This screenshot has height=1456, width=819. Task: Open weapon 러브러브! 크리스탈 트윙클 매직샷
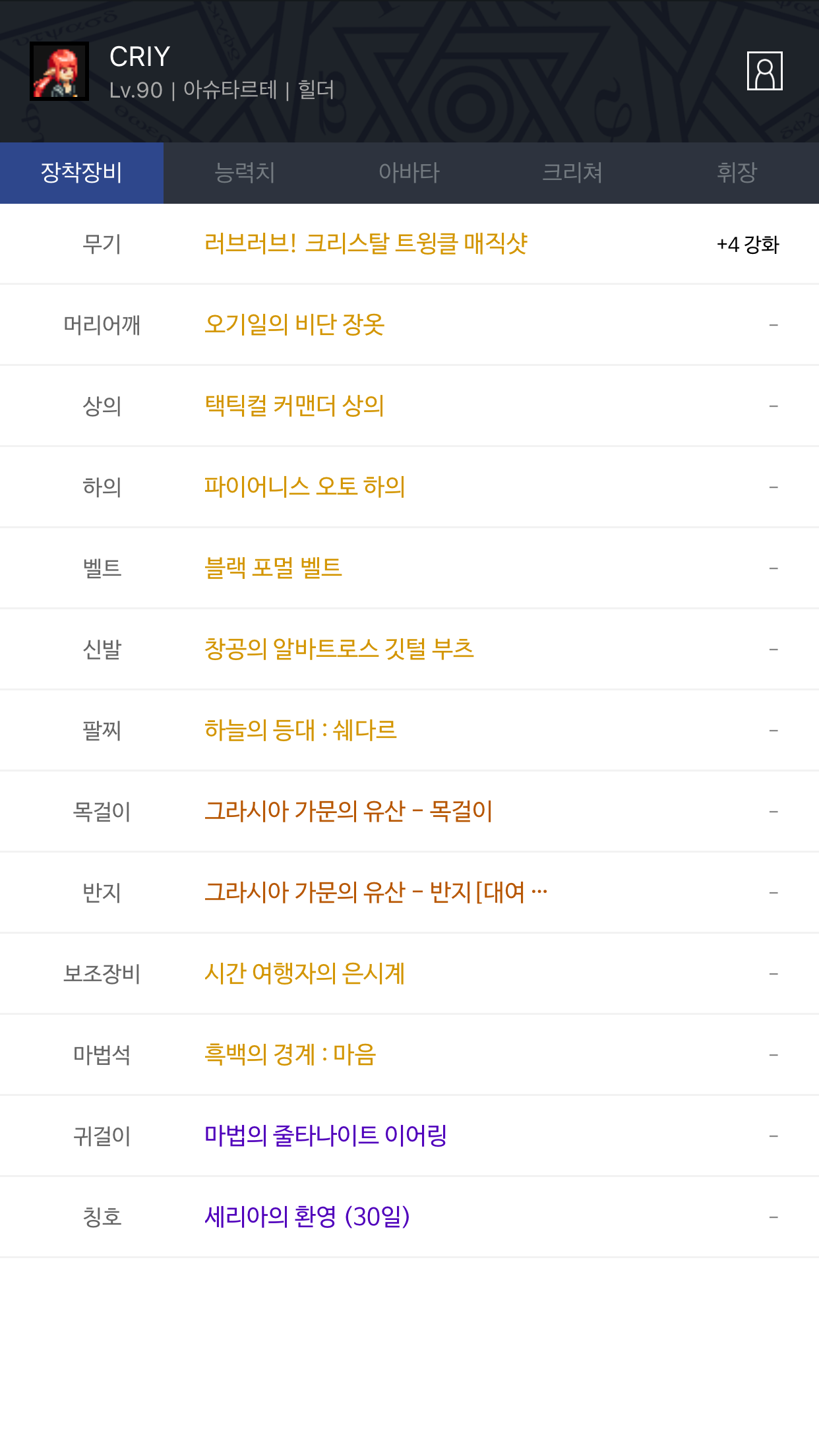366,243
